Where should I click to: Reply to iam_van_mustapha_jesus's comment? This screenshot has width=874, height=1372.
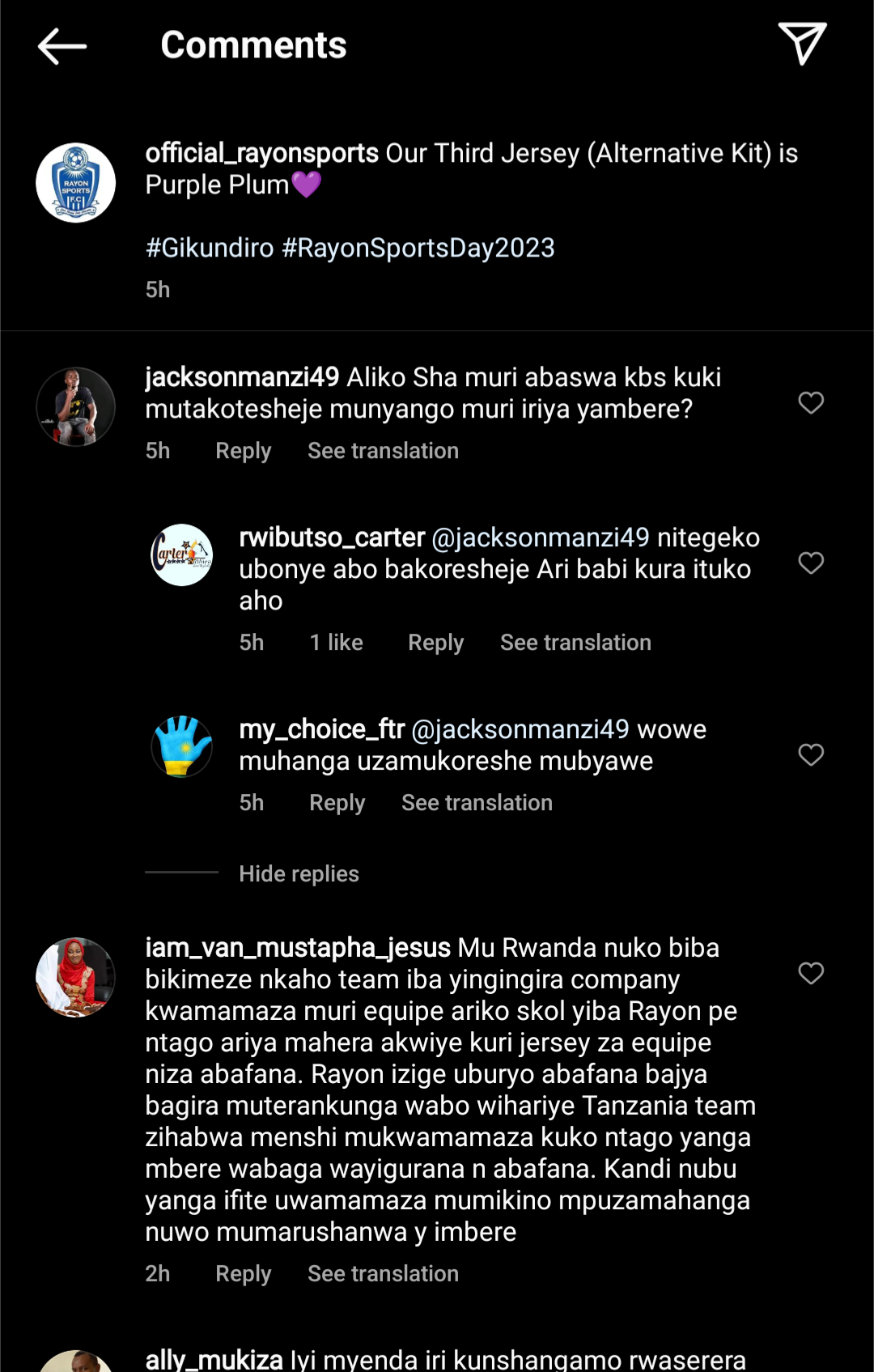pyautogui.click(x=243, y=1274)
